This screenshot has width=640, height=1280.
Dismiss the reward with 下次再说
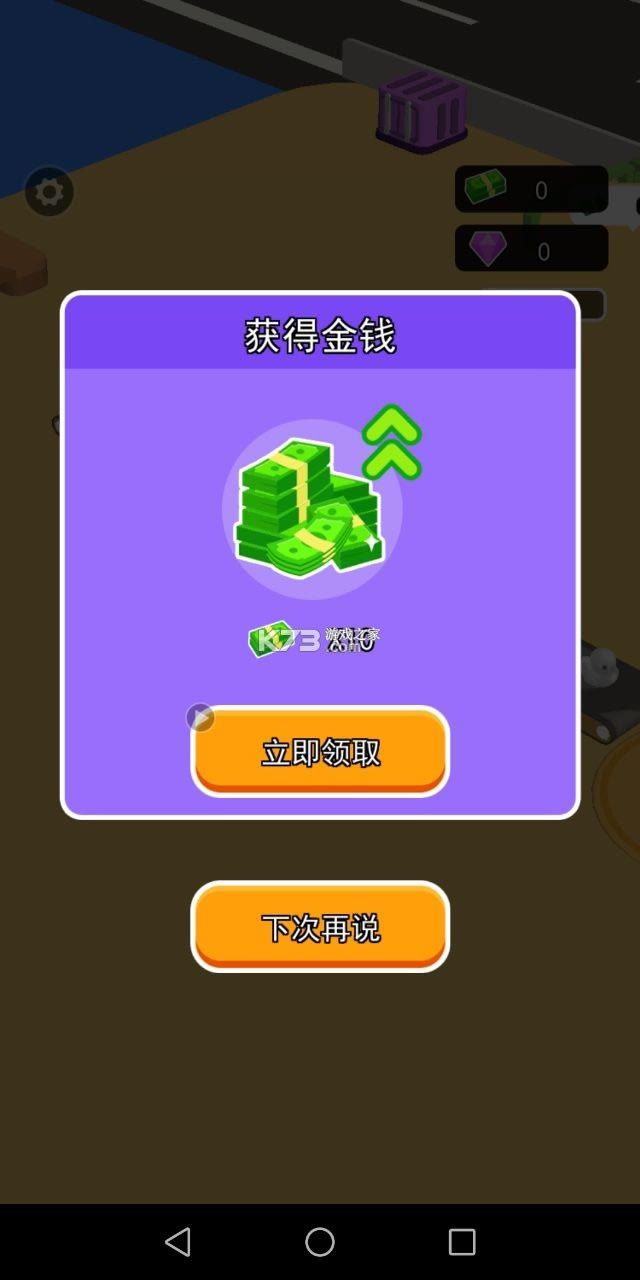click(320, 927)
